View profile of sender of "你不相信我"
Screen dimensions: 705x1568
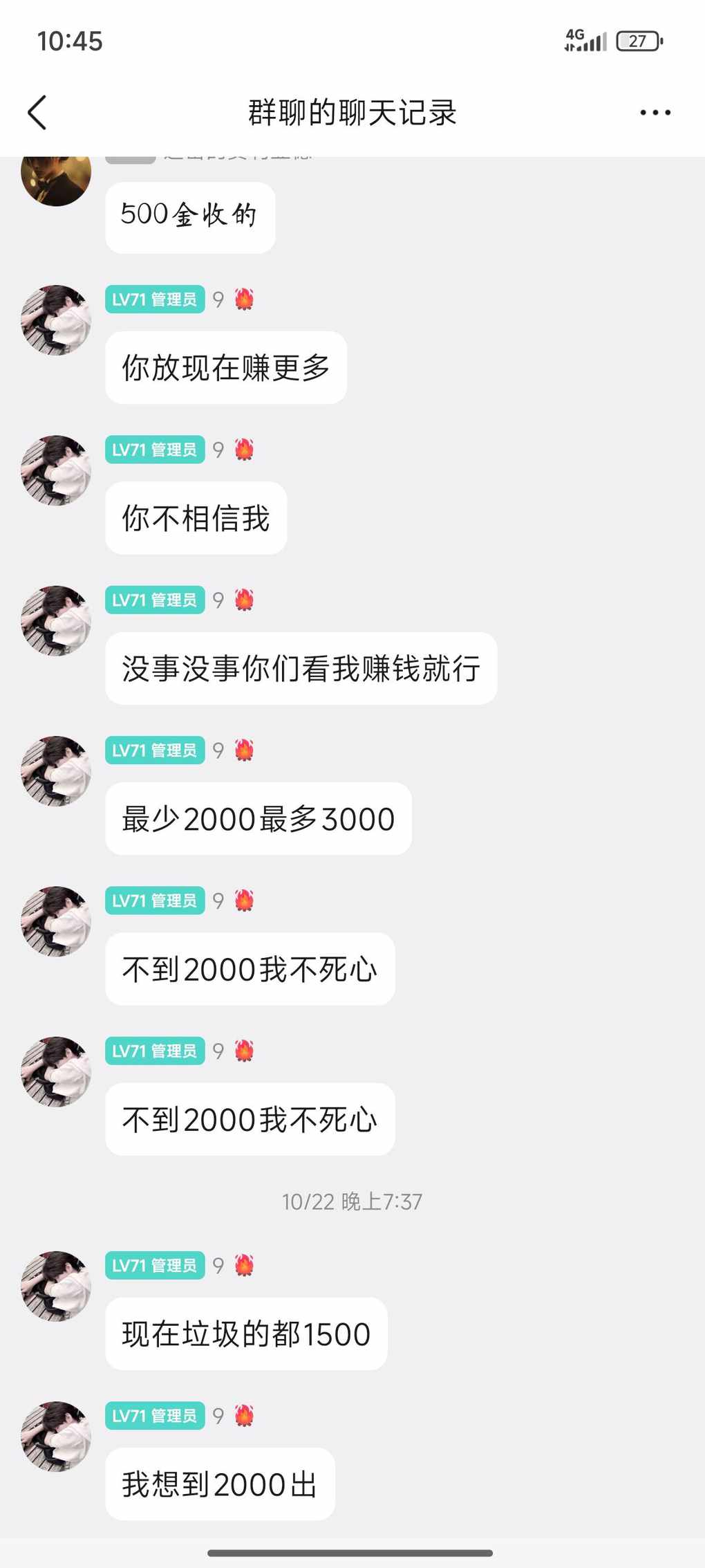pos(56,470)
